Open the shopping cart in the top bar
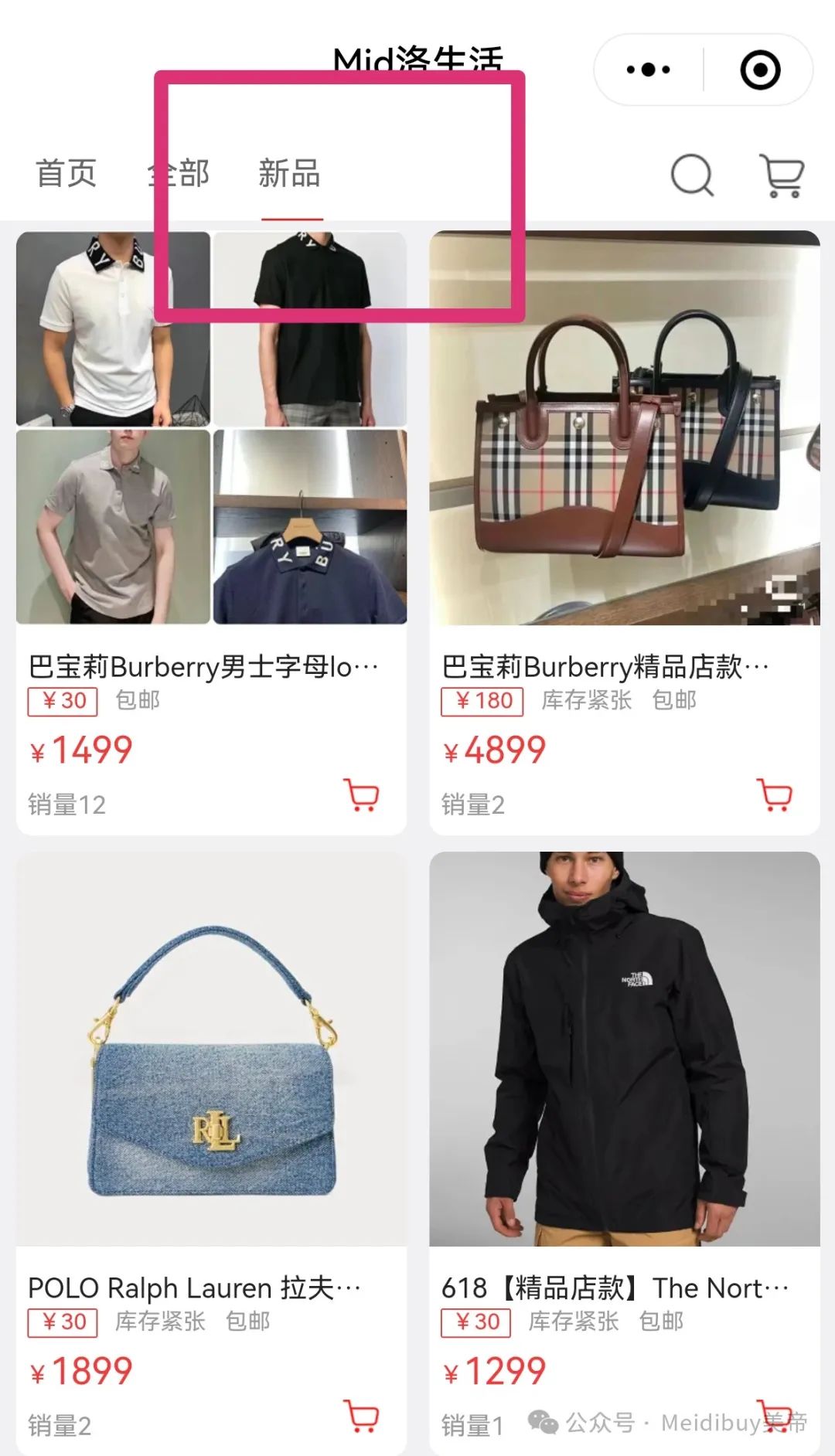The width and height of the screenshot is (835, 1456). point(782,175)
